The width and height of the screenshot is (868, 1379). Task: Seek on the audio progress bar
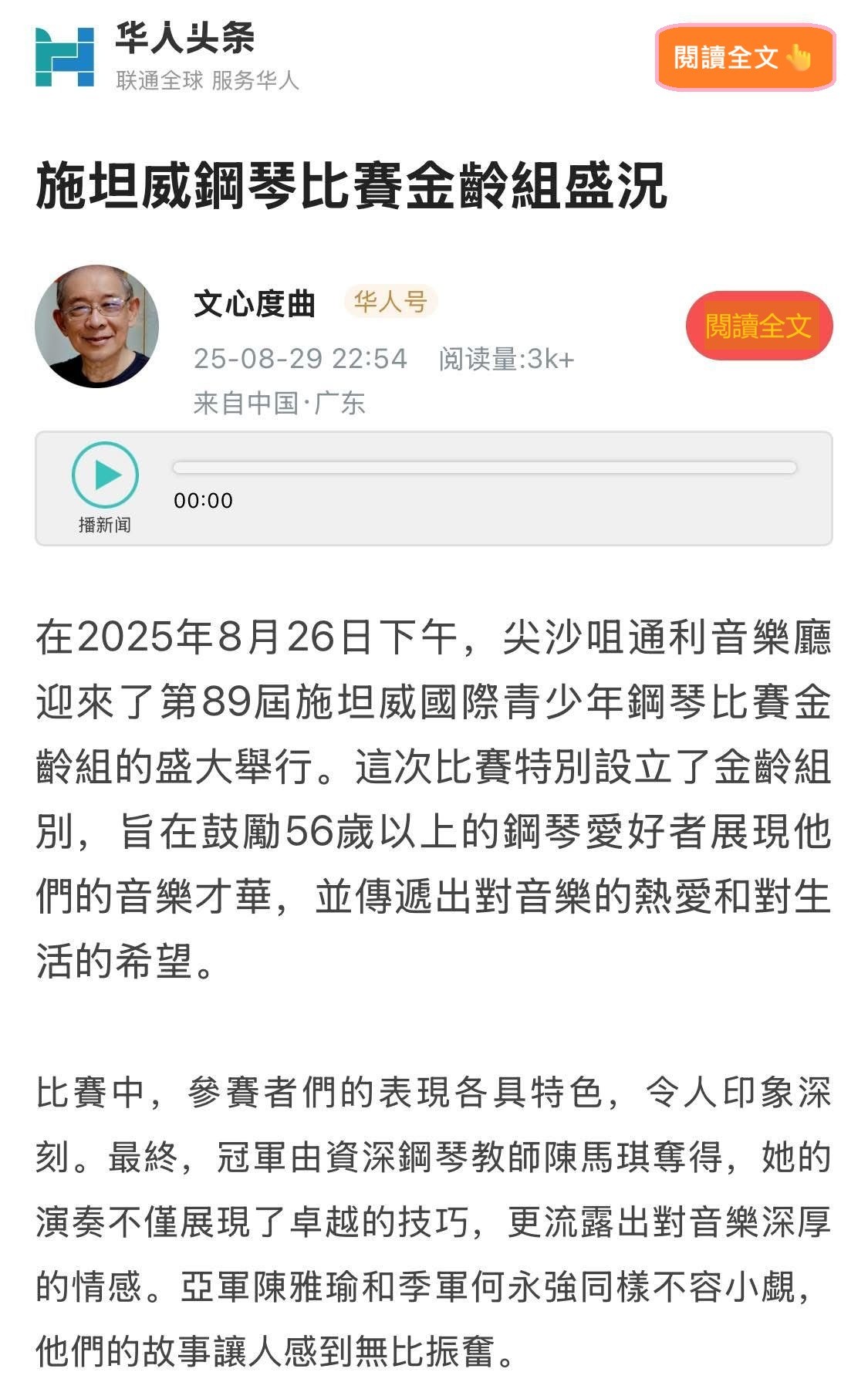click(485, 468)
